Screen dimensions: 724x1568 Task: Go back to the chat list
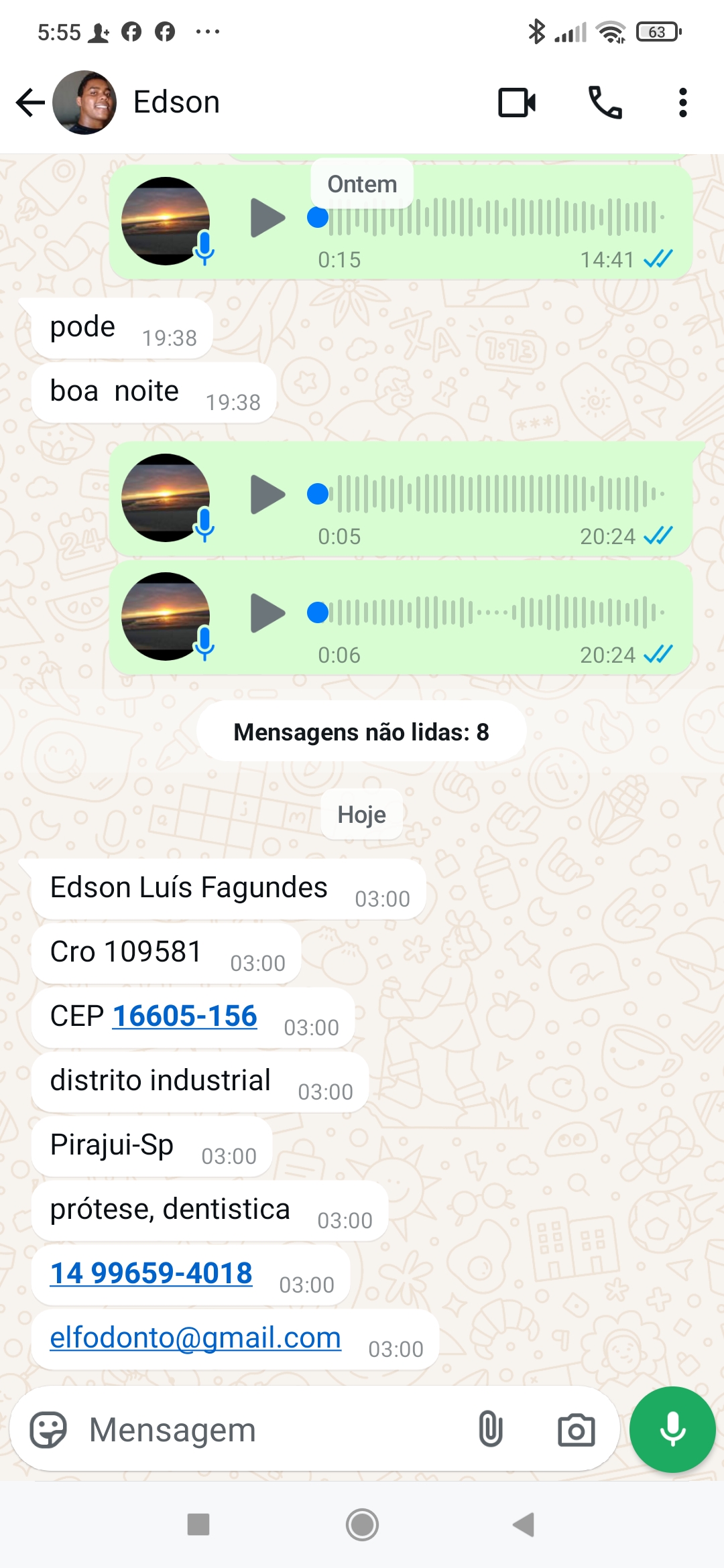tap(30, 103)
